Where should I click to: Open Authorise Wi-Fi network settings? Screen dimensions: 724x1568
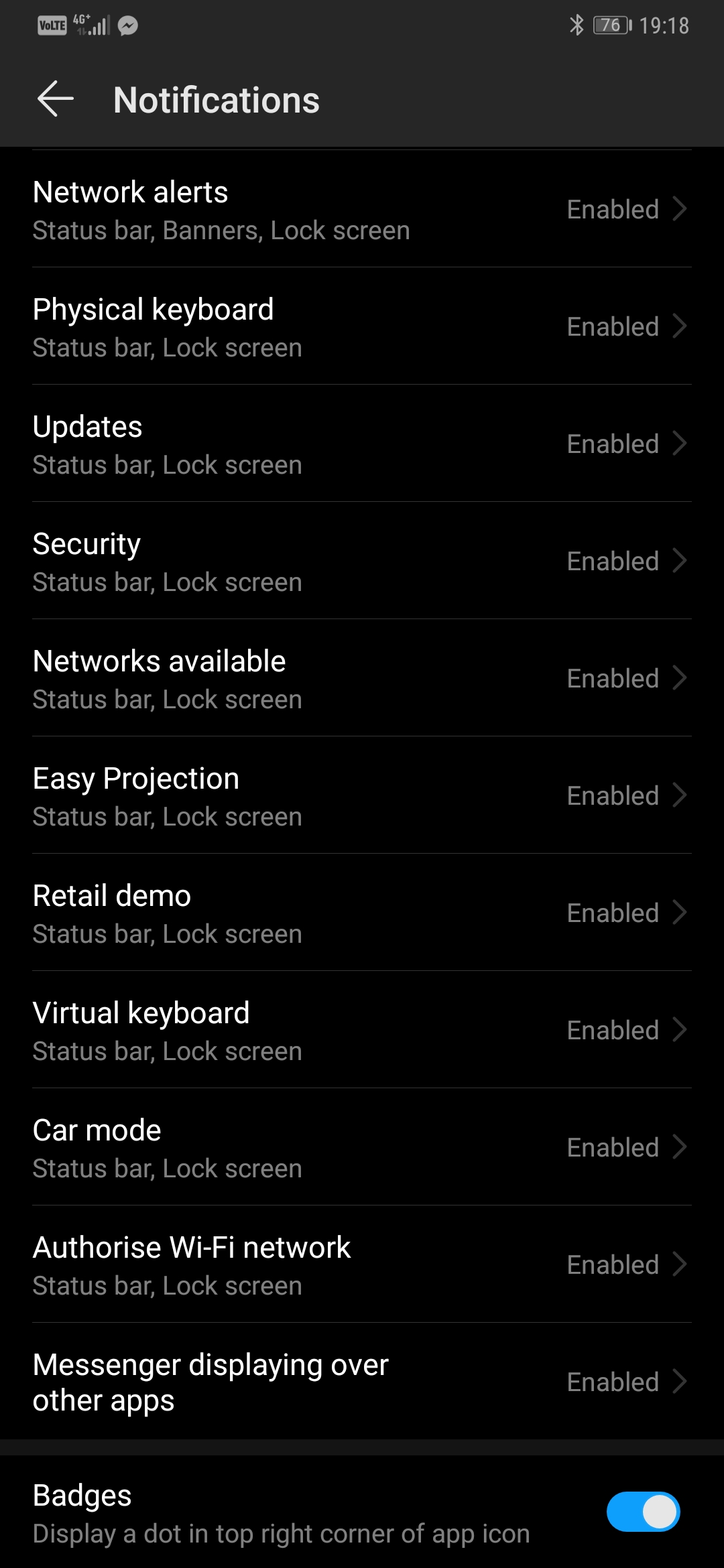(362, 1264)
